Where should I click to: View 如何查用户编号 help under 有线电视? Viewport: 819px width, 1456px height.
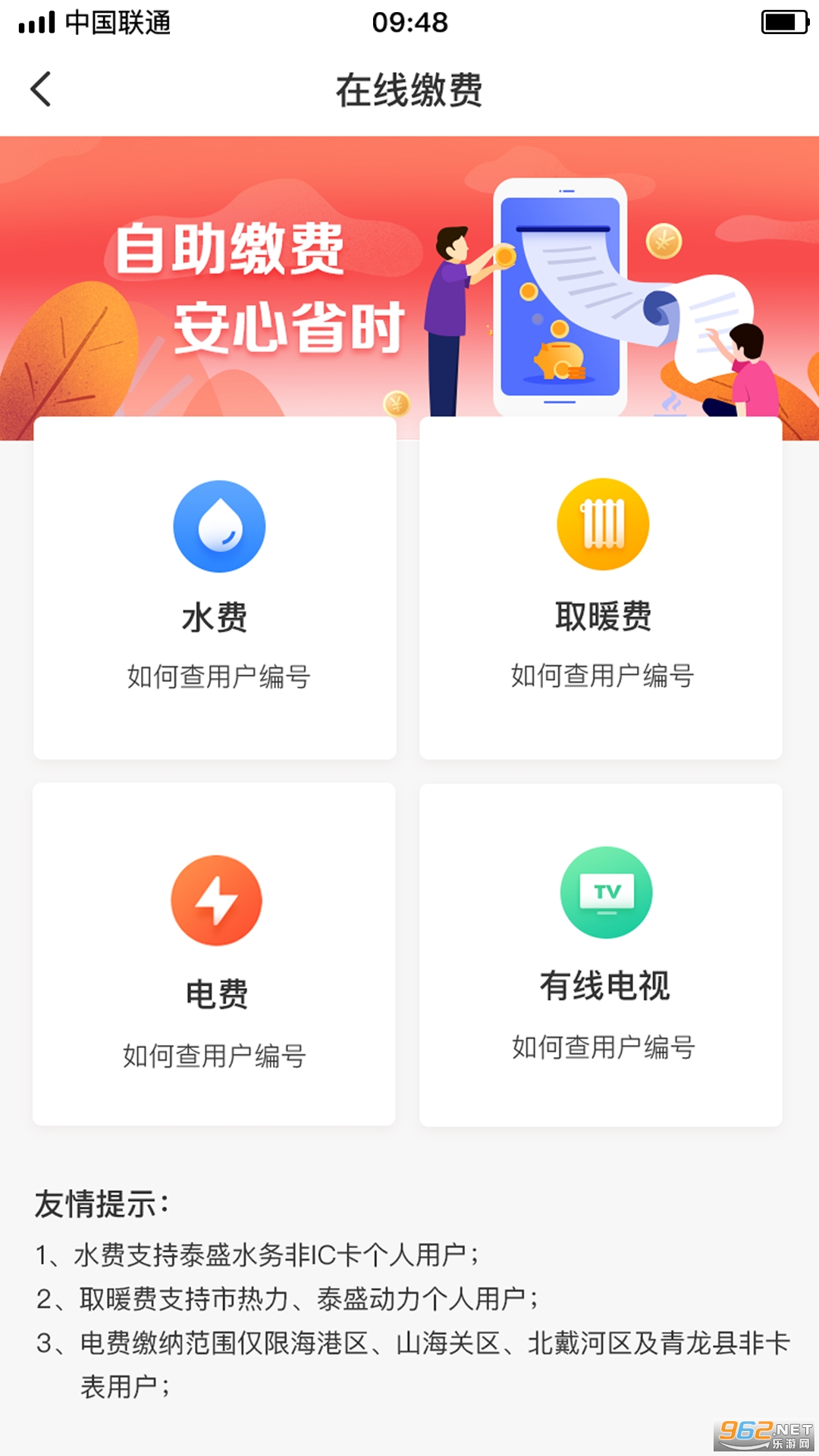[x=604, y=1047]
